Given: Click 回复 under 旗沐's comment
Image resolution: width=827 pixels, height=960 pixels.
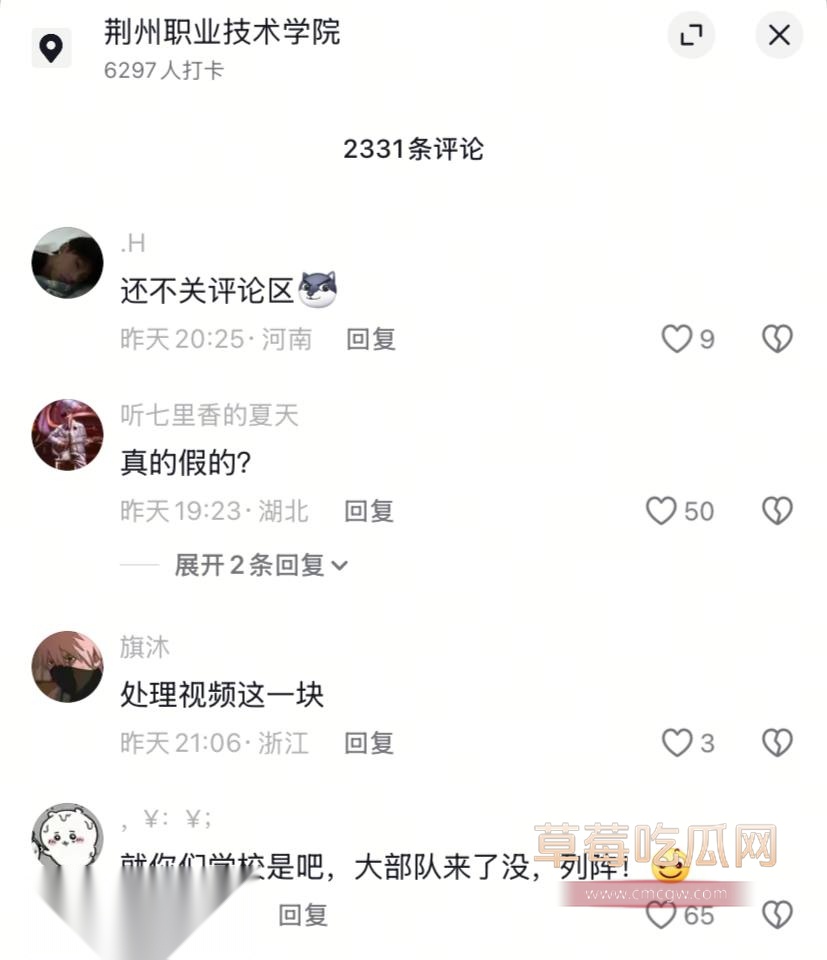Looking at the screenshot, I should click(369, 743).
